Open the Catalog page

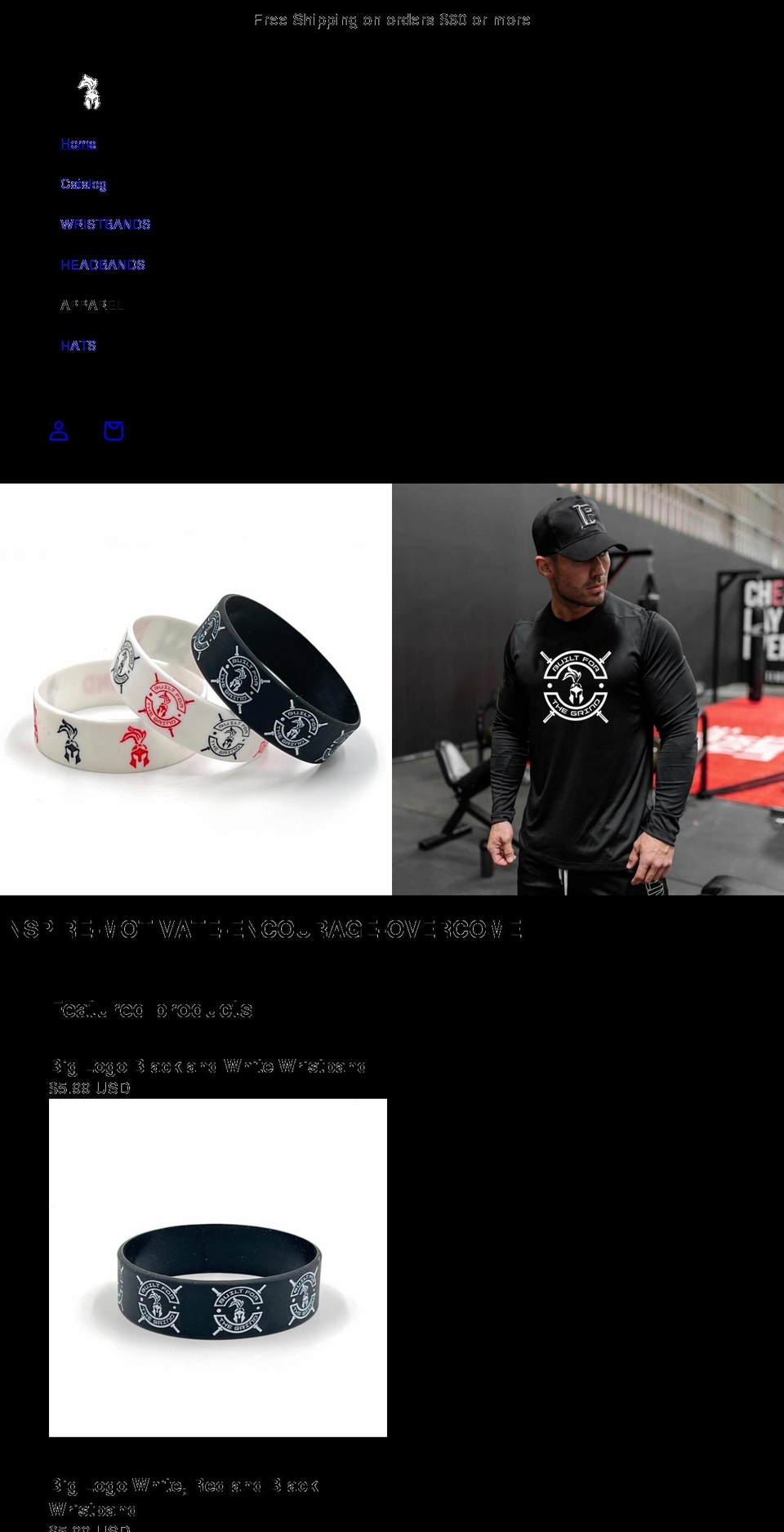[83, 184]
